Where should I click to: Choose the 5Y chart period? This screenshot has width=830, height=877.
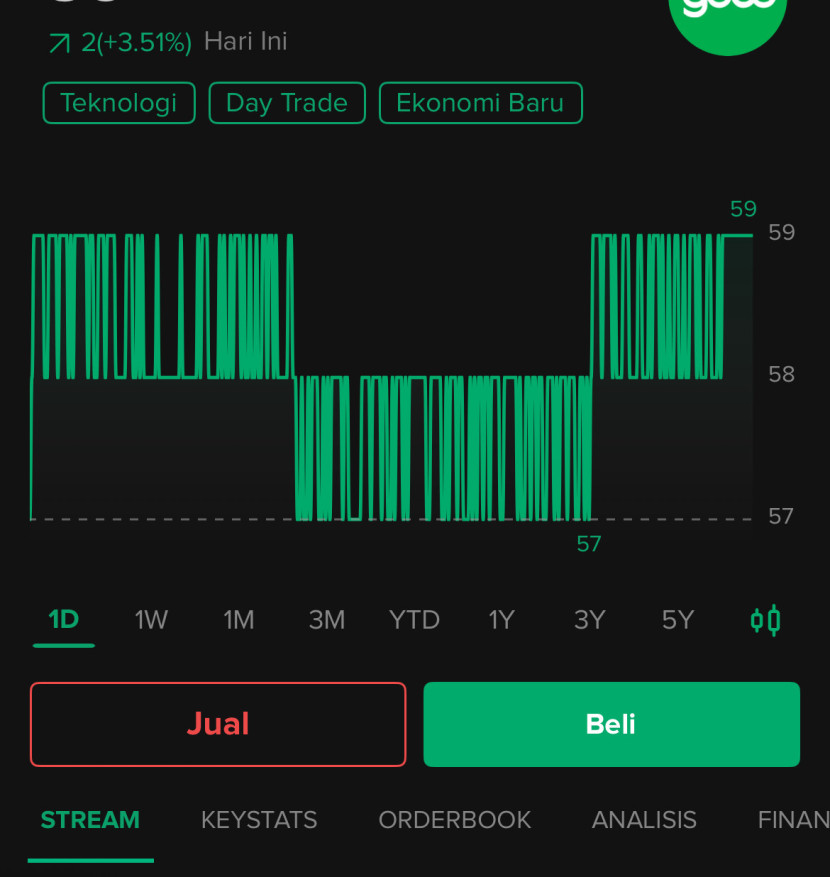pyautogui.click(x=677, y=620)
